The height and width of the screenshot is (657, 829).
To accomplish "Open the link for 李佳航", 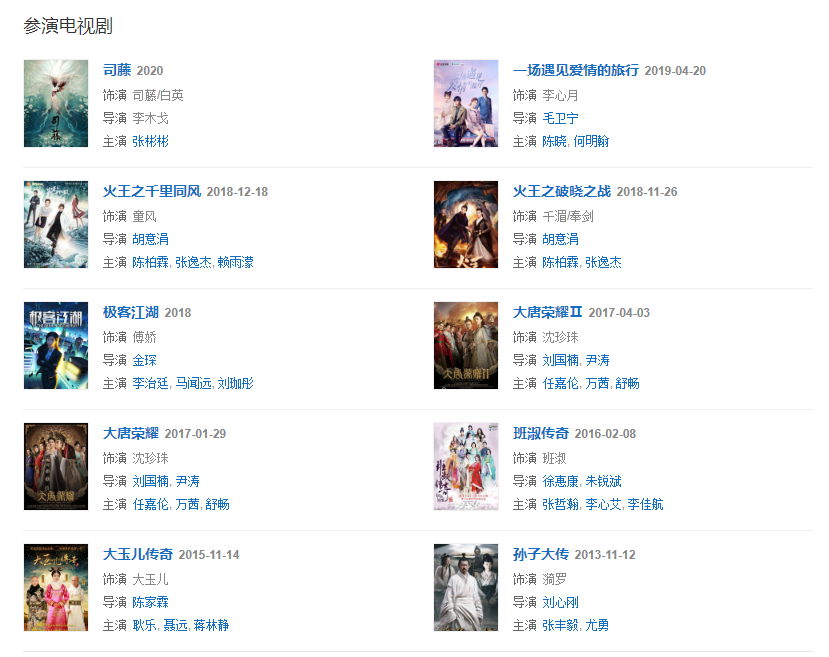I will pyautogui.click(x=644, y=504).
